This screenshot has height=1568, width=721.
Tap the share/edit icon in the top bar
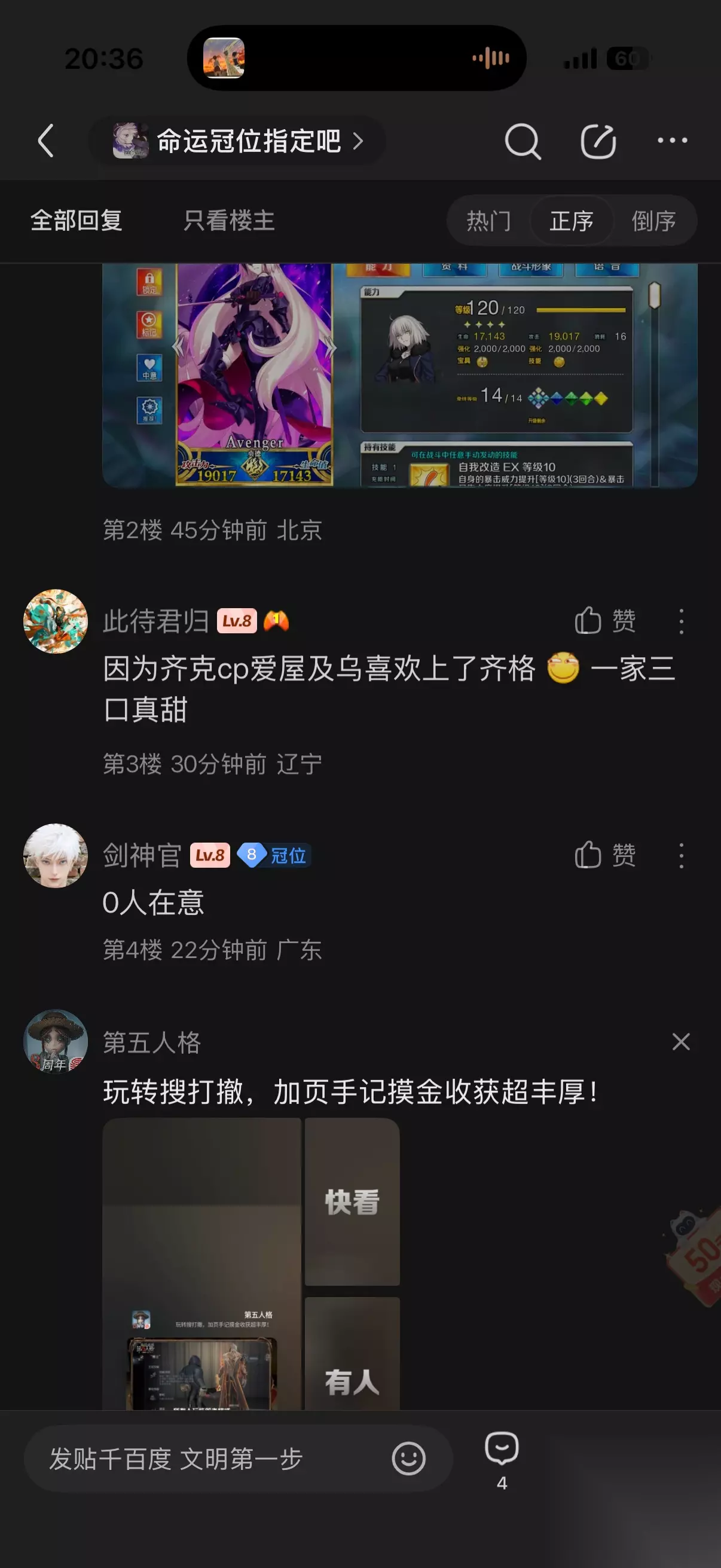click(598, 141)
